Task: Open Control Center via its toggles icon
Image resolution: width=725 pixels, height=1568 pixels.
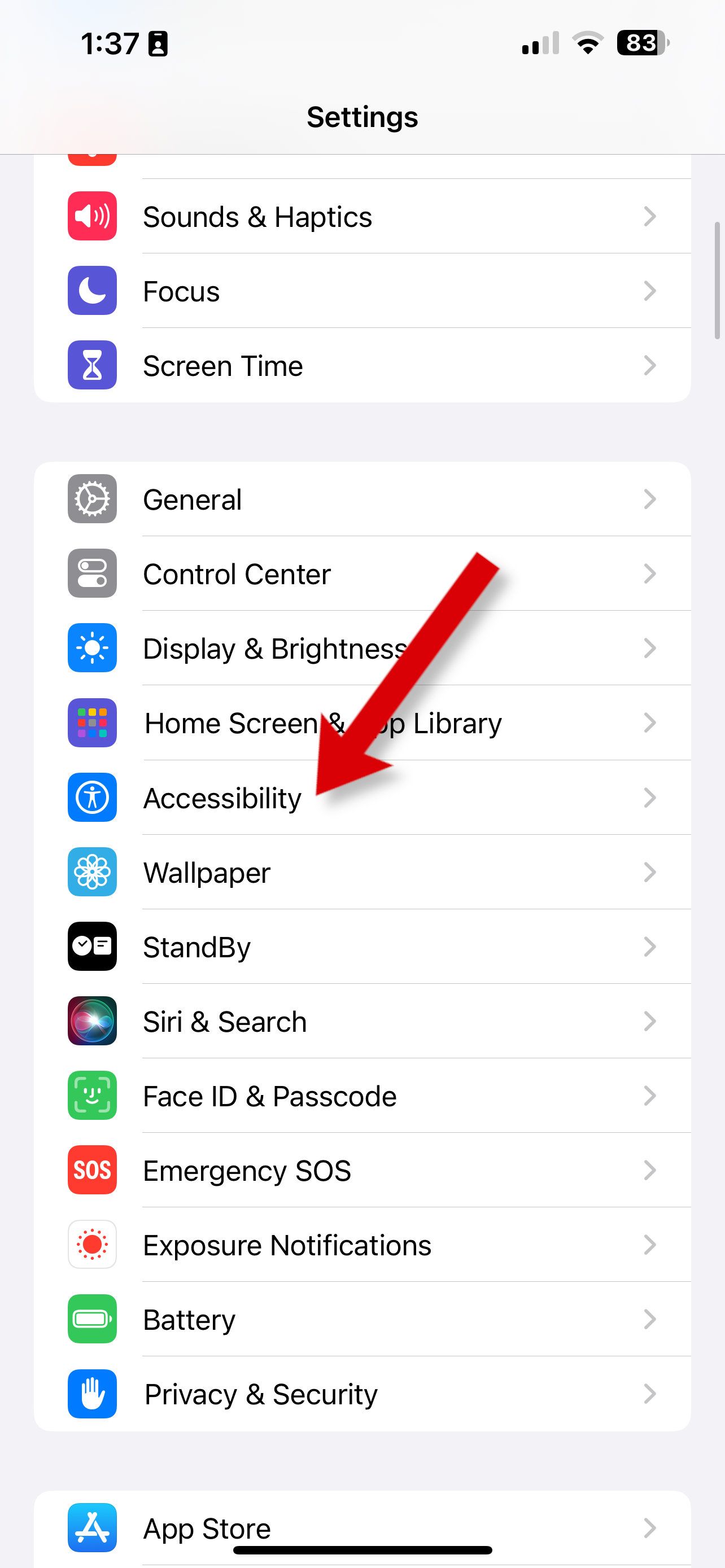Action: coord(92,574)
